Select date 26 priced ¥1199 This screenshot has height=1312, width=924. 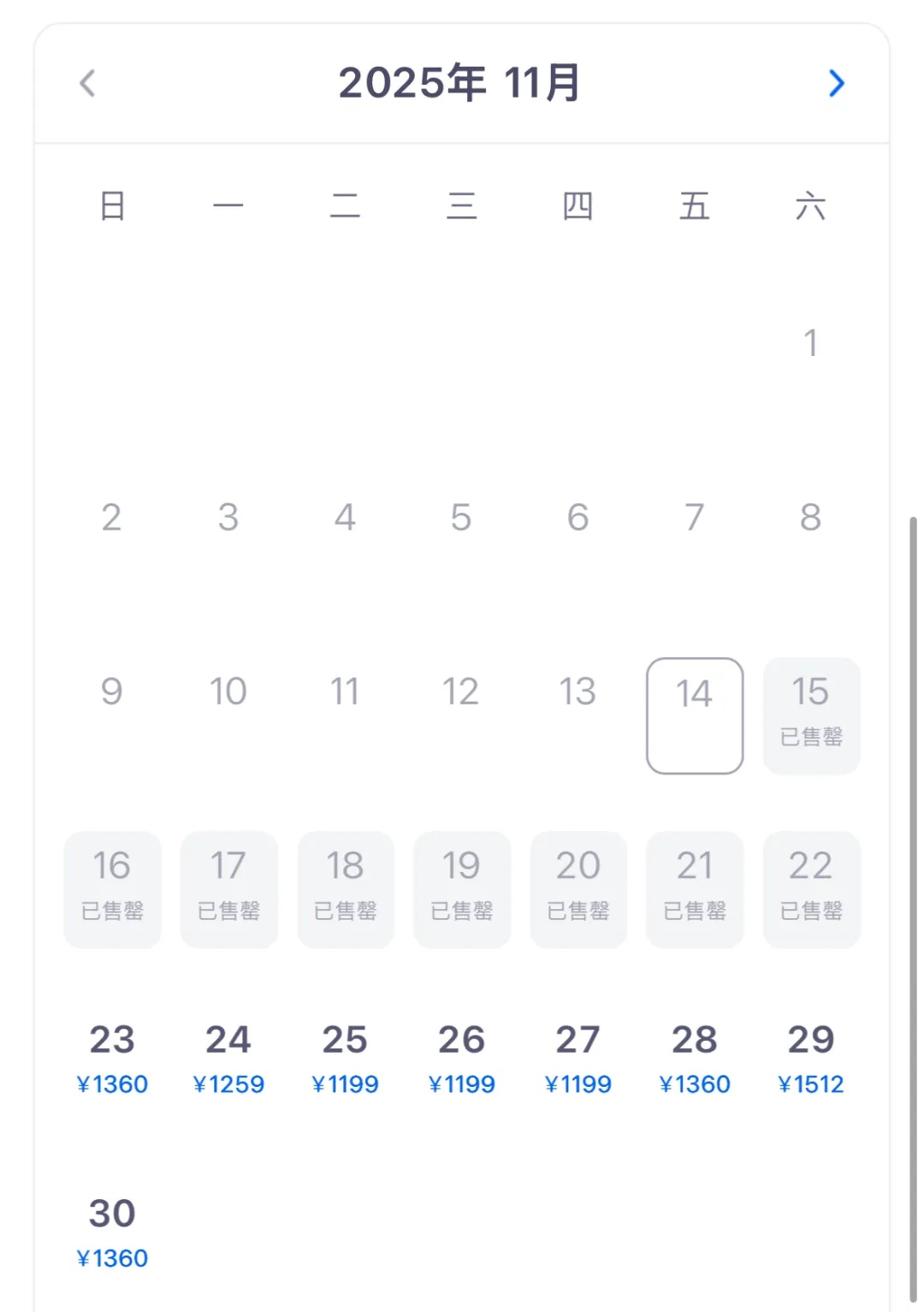(462, 1057)
